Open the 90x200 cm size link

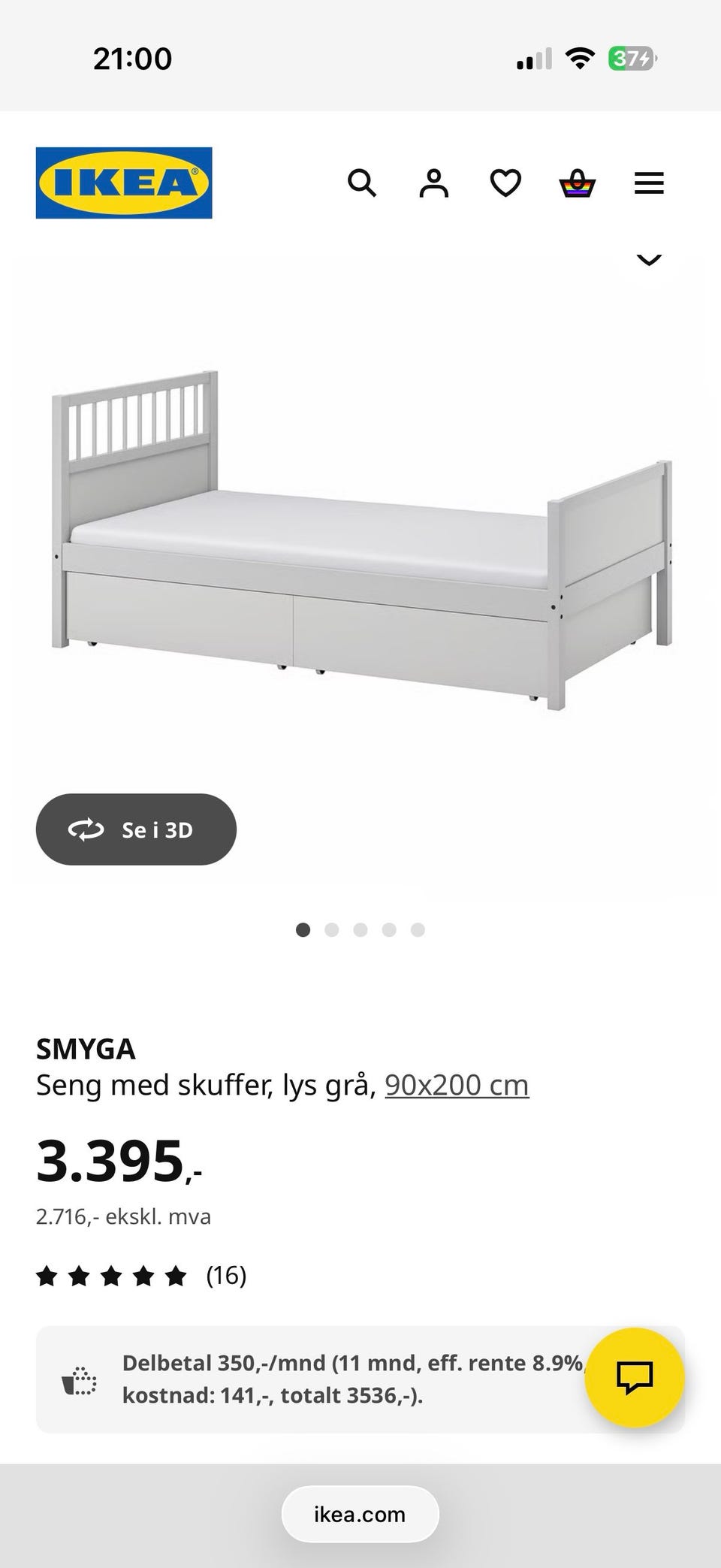457,1085
